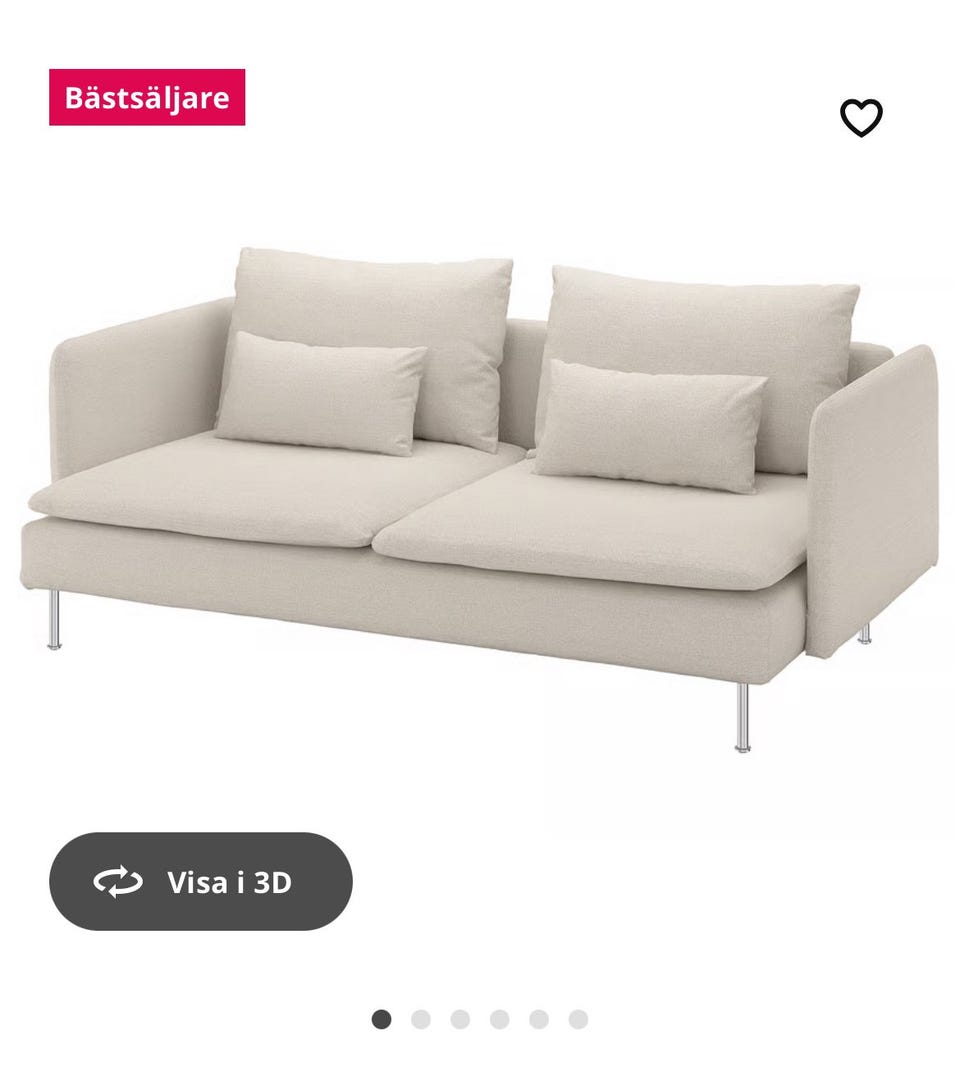Click the pink Bästsäljare color banner

[146, 97]
